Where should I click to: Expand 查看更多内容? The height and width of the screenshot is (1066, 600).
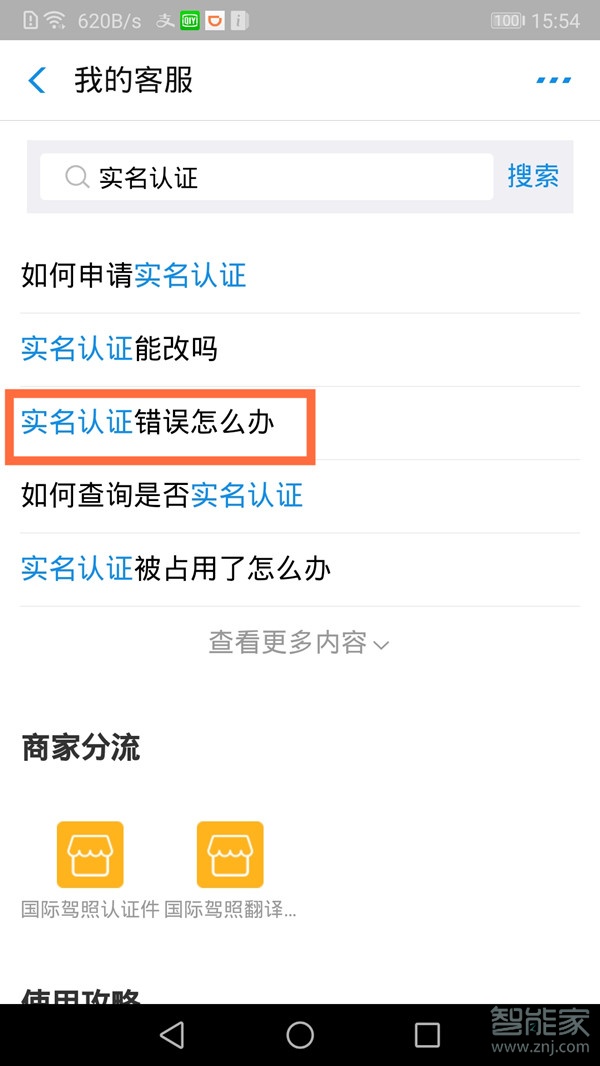coord(298,643)
